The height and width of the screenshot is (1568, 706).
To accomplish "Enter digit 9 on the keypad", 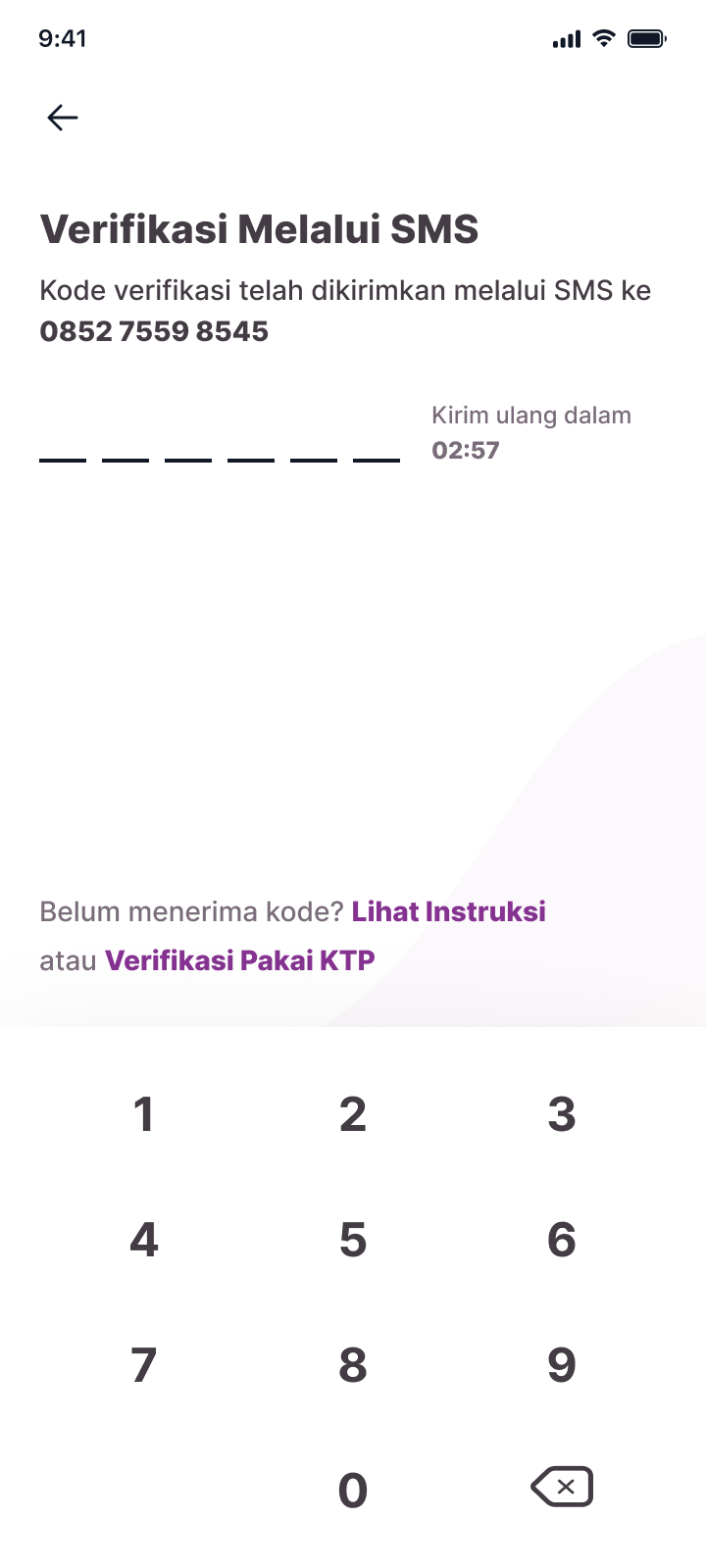I will (x=562, y=1365).
